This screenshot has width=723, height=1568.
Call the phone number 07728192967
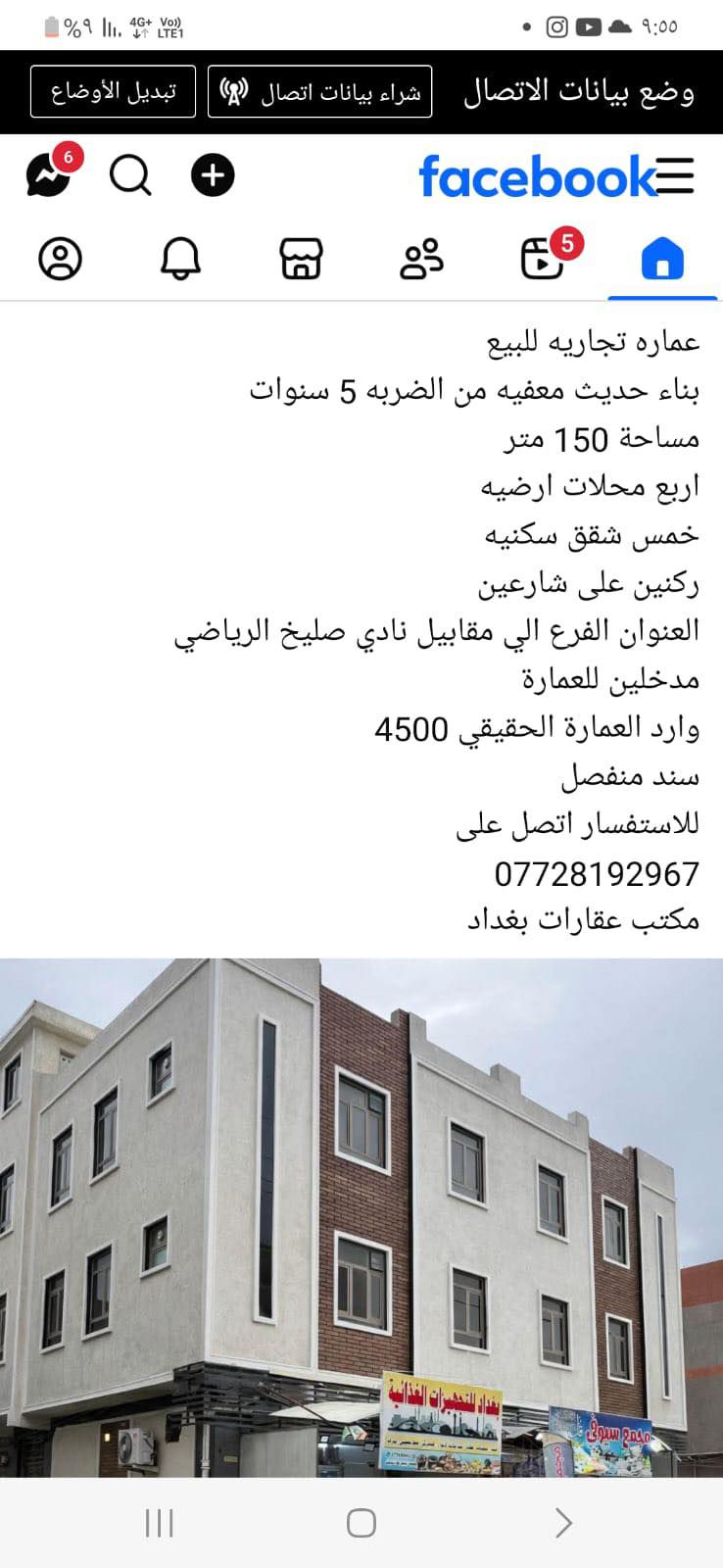coord(597,873)
